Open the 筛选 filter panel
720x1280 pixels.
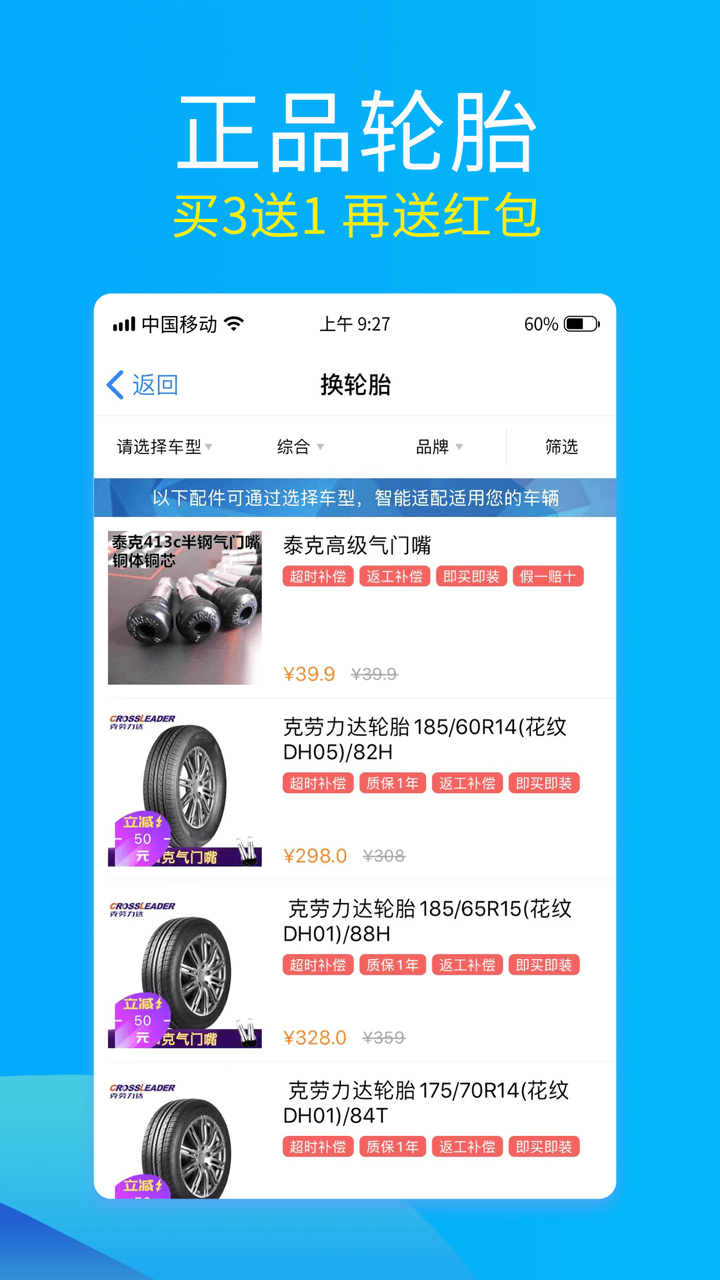[560, 447]
